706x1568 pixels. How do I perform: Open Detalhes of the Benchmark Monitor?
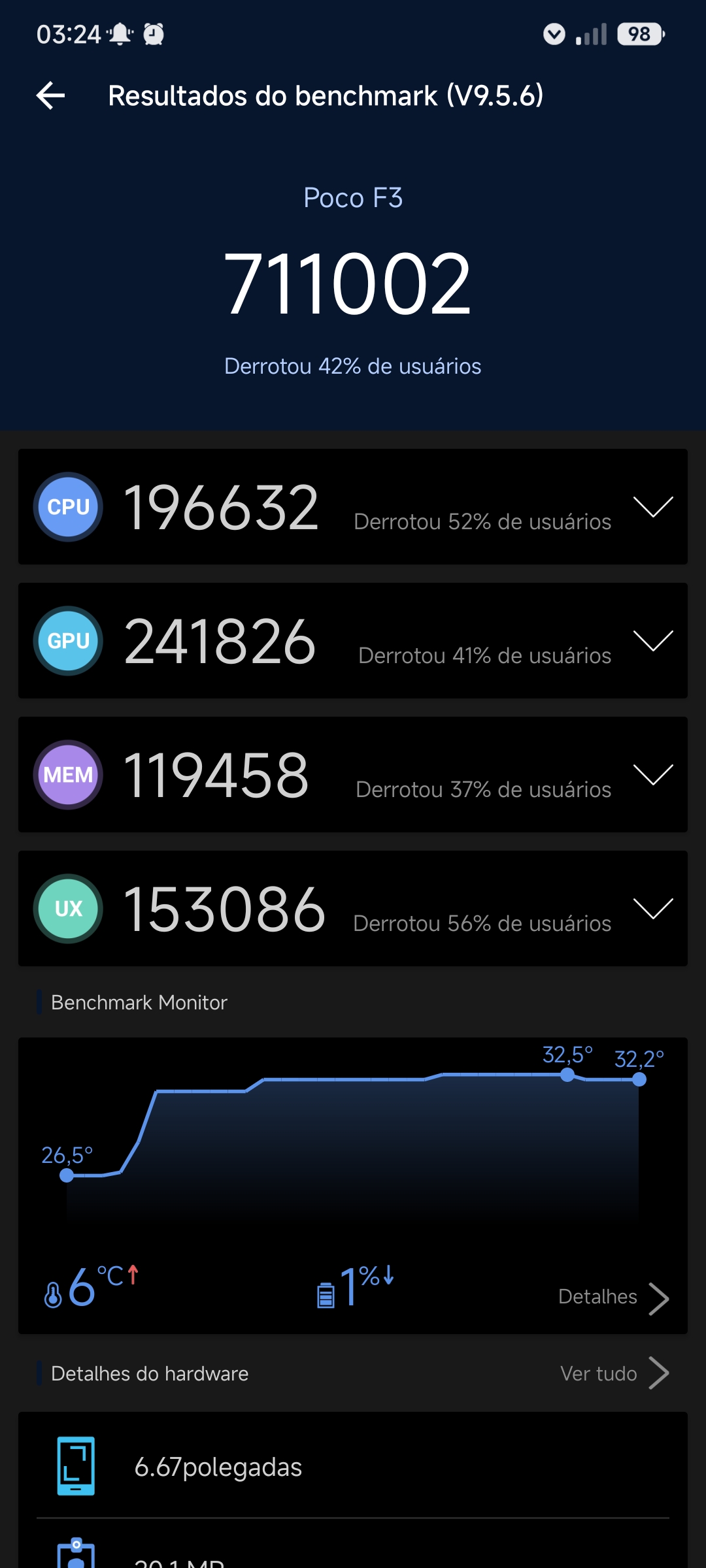614,1298
